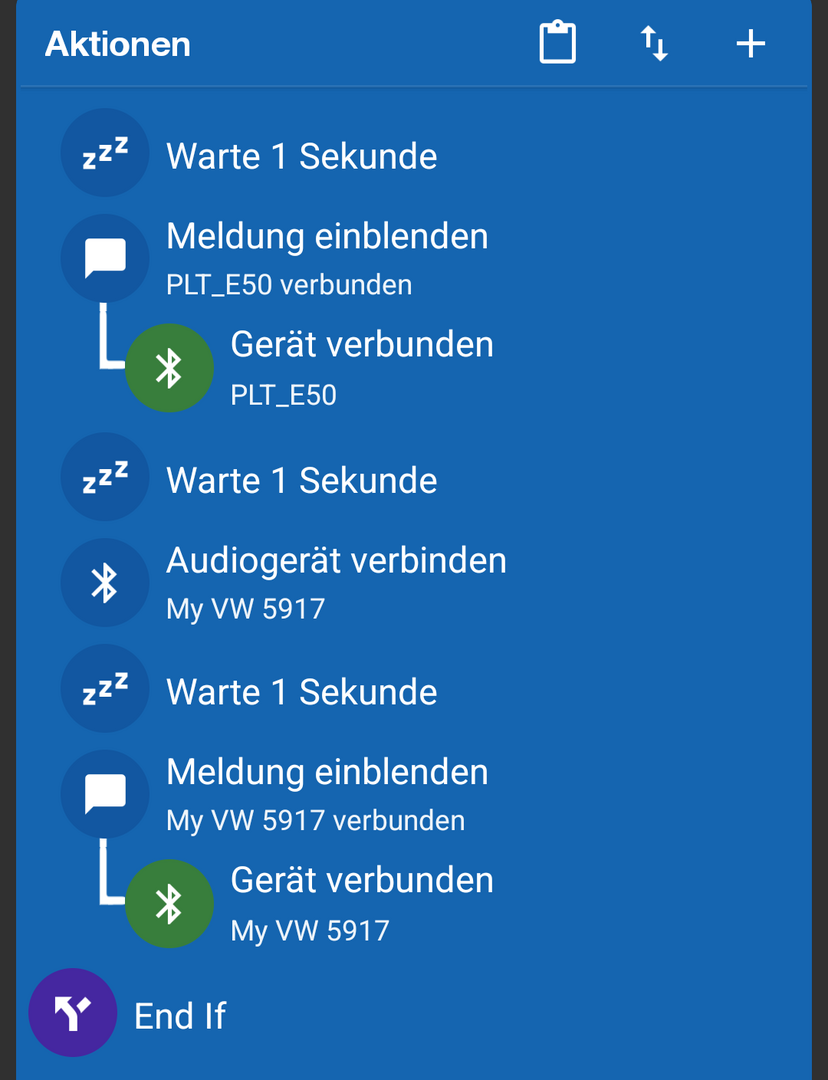Edit the 'My VW 5917 verbunden' Meldung action
Image resolution: width=828 pixels, height=1080 pixels.
point(326,794)
